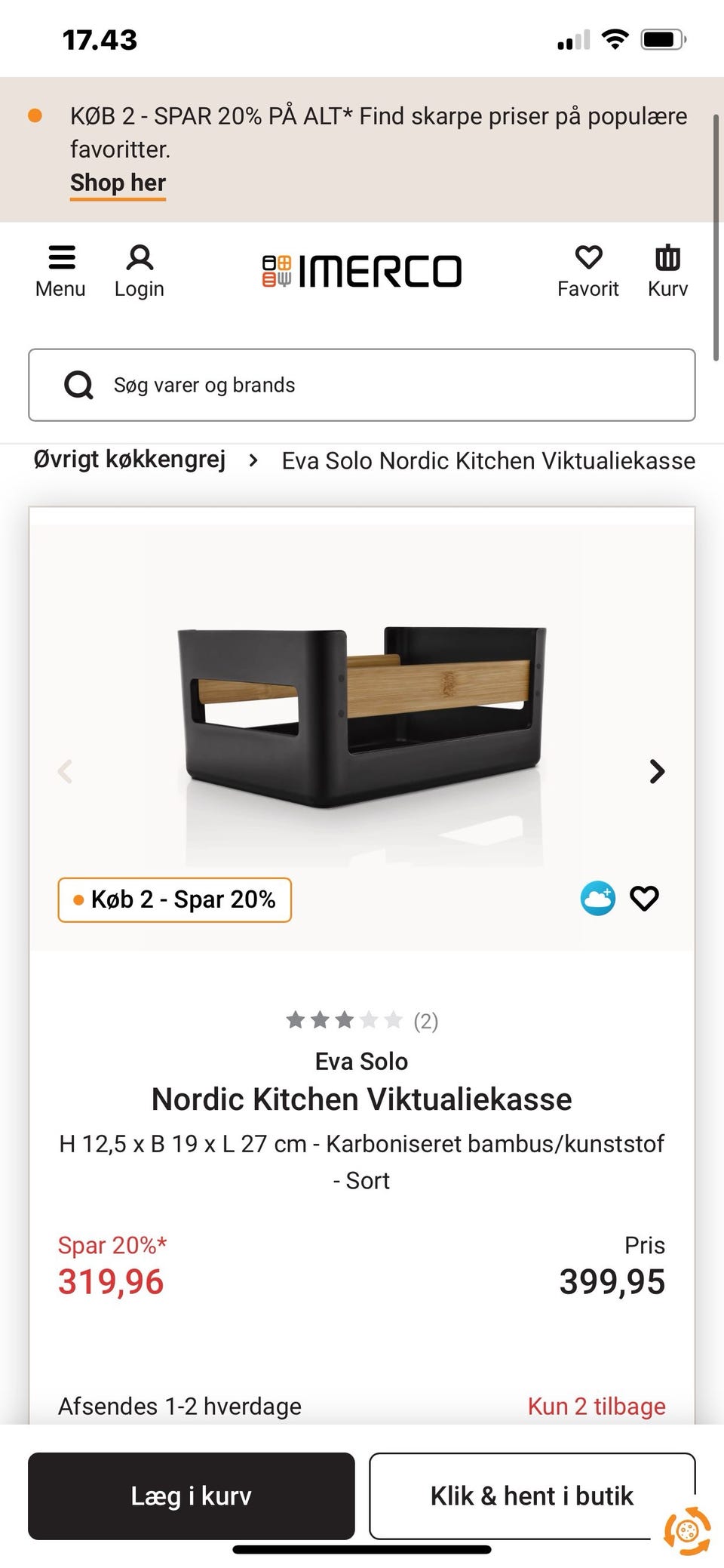Viewport: 724px width, 1568px height.
Task: Open the hamburger Menu
Action: (60, 269)
